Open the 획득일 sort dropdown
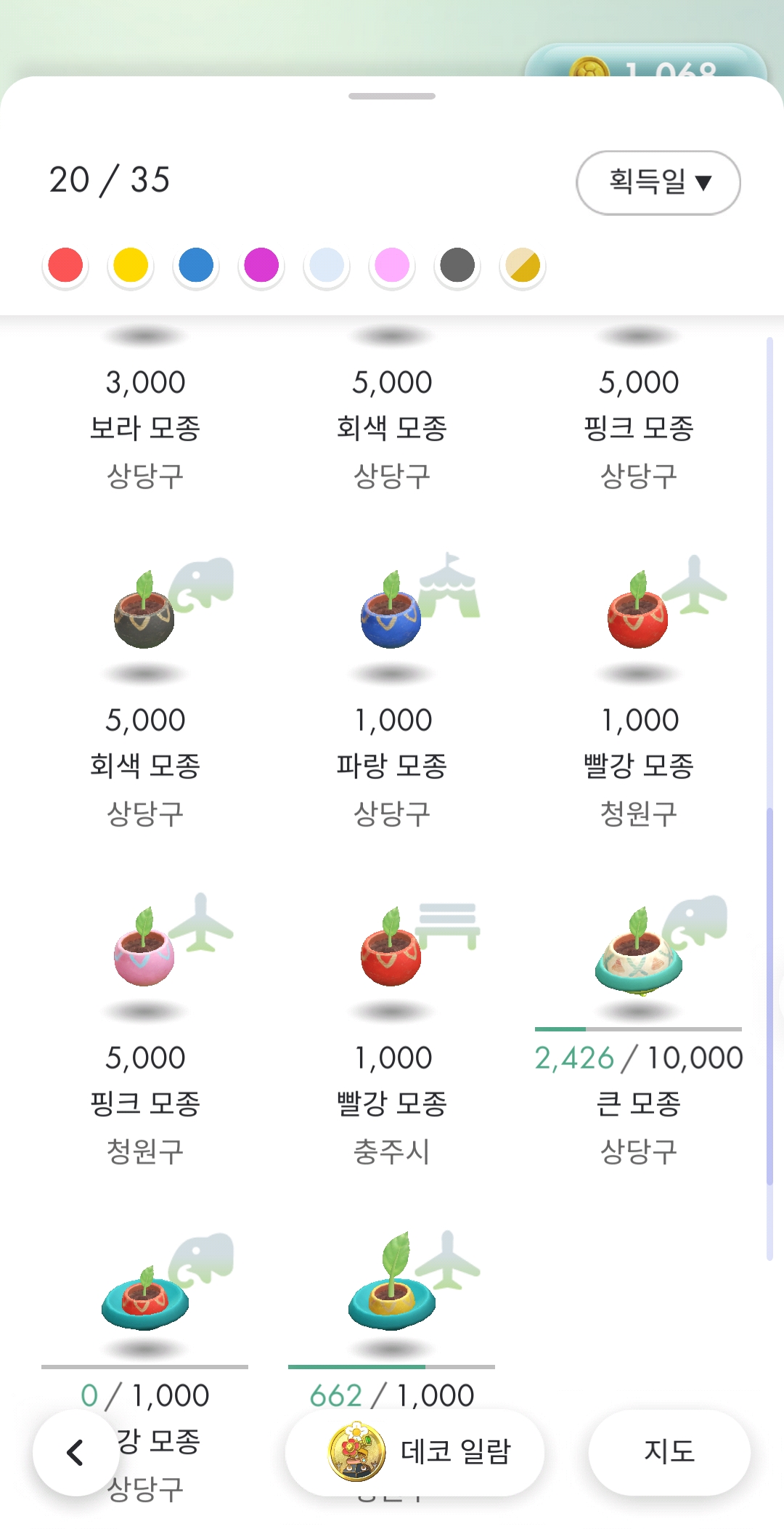 658,182
